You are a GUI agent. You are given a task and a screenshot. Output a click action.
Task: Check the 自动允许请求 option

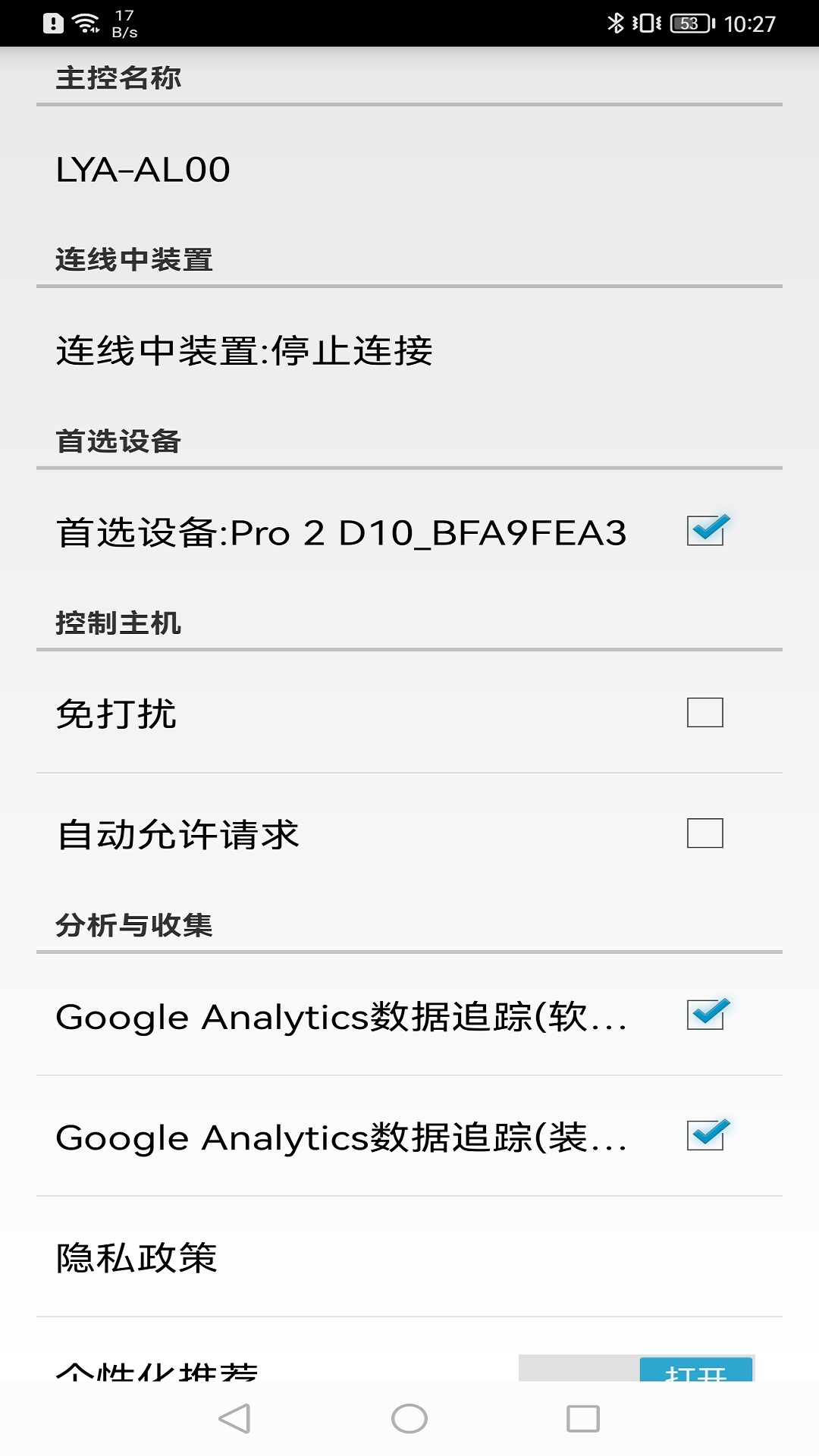[x=705, y=833]
